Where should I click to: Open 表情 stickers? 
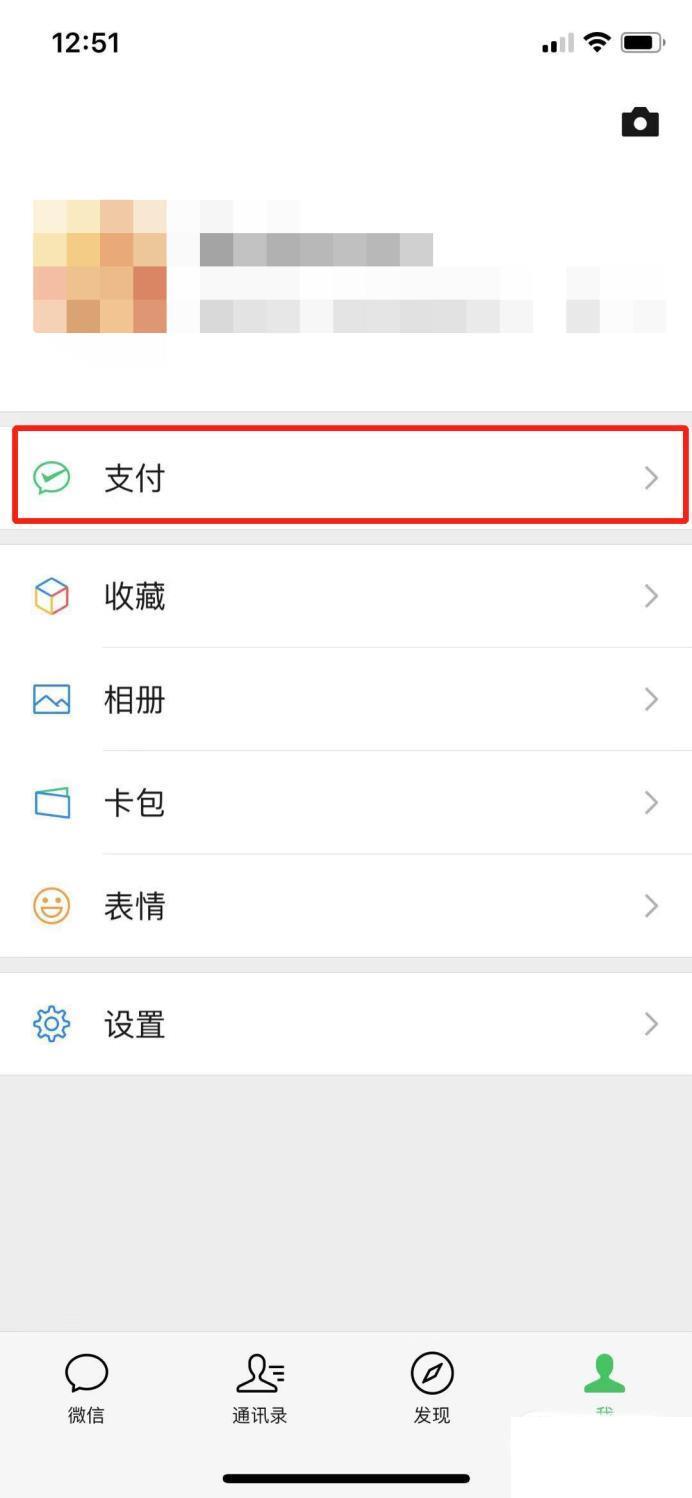[346, 906]
